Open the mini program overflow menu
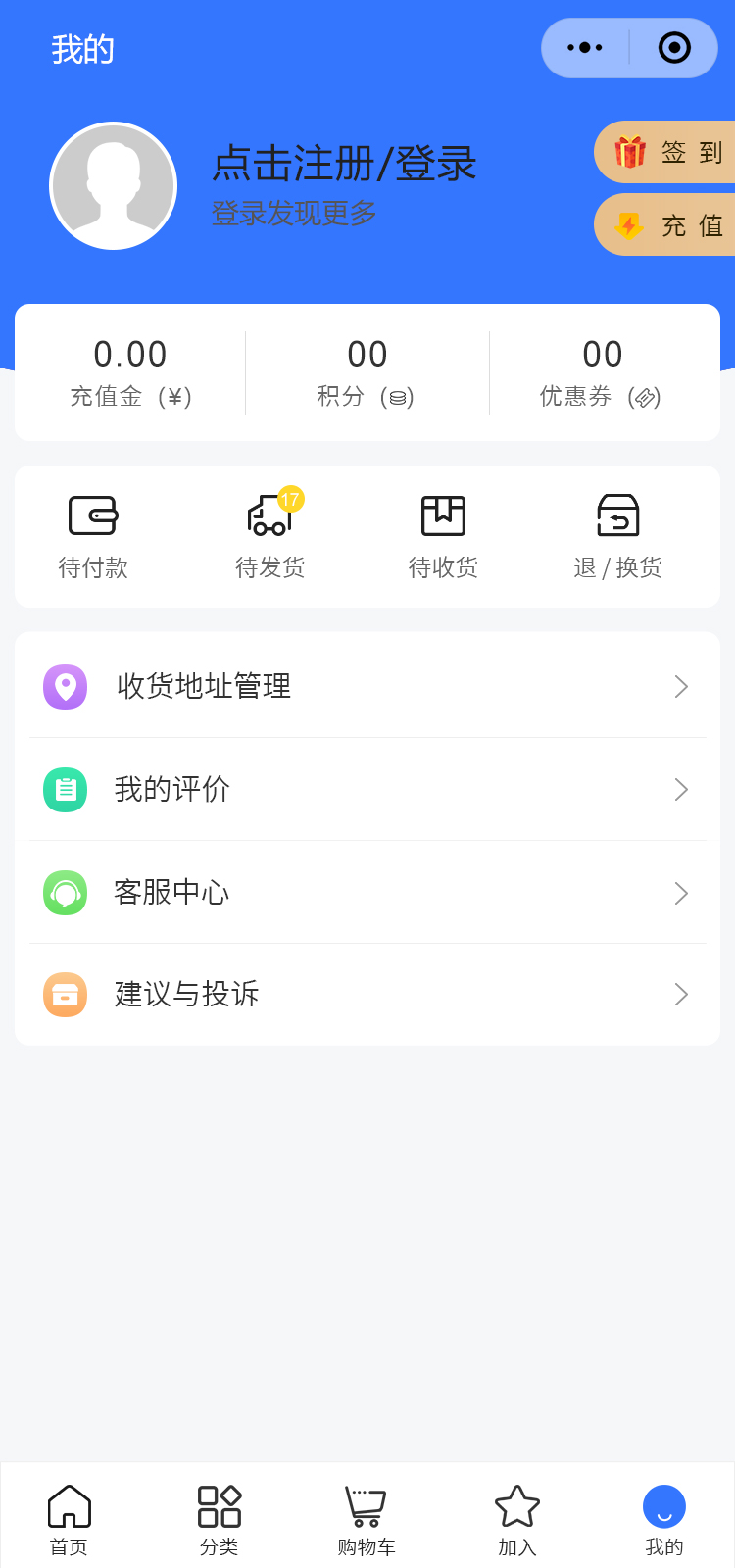This screenshot has width=735, height=1568. click(x=585, y=48)
